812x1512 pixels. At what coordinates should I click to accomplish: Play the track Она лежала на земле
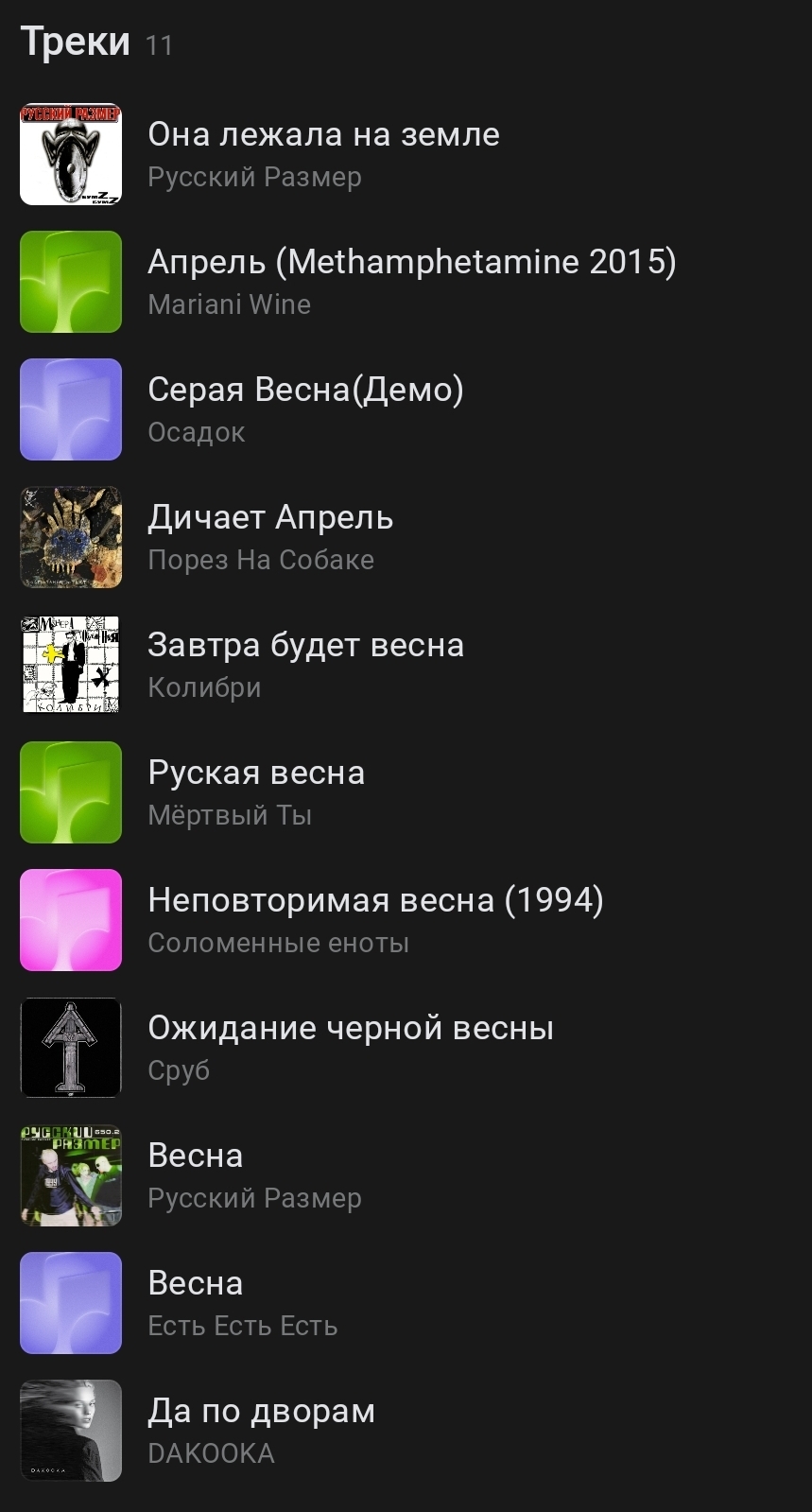[x=323, y=153]
